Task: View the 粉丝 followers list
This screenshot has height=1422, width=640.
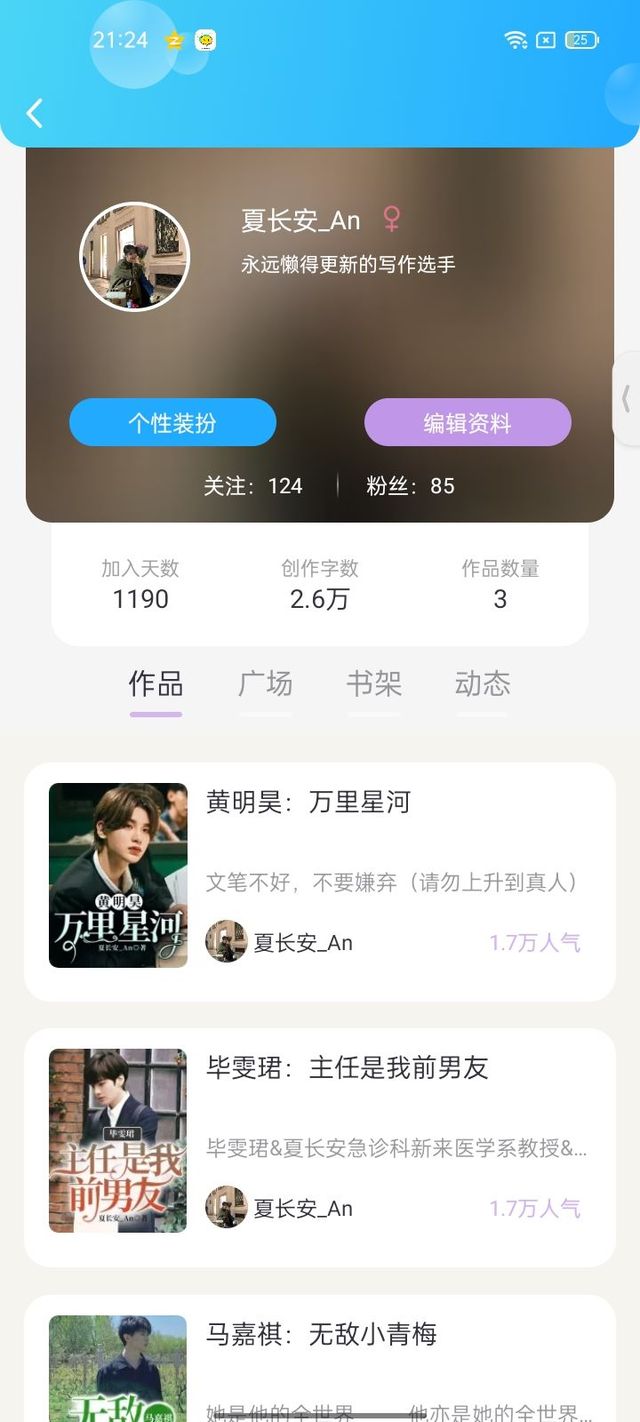Action: pos(410,486)
